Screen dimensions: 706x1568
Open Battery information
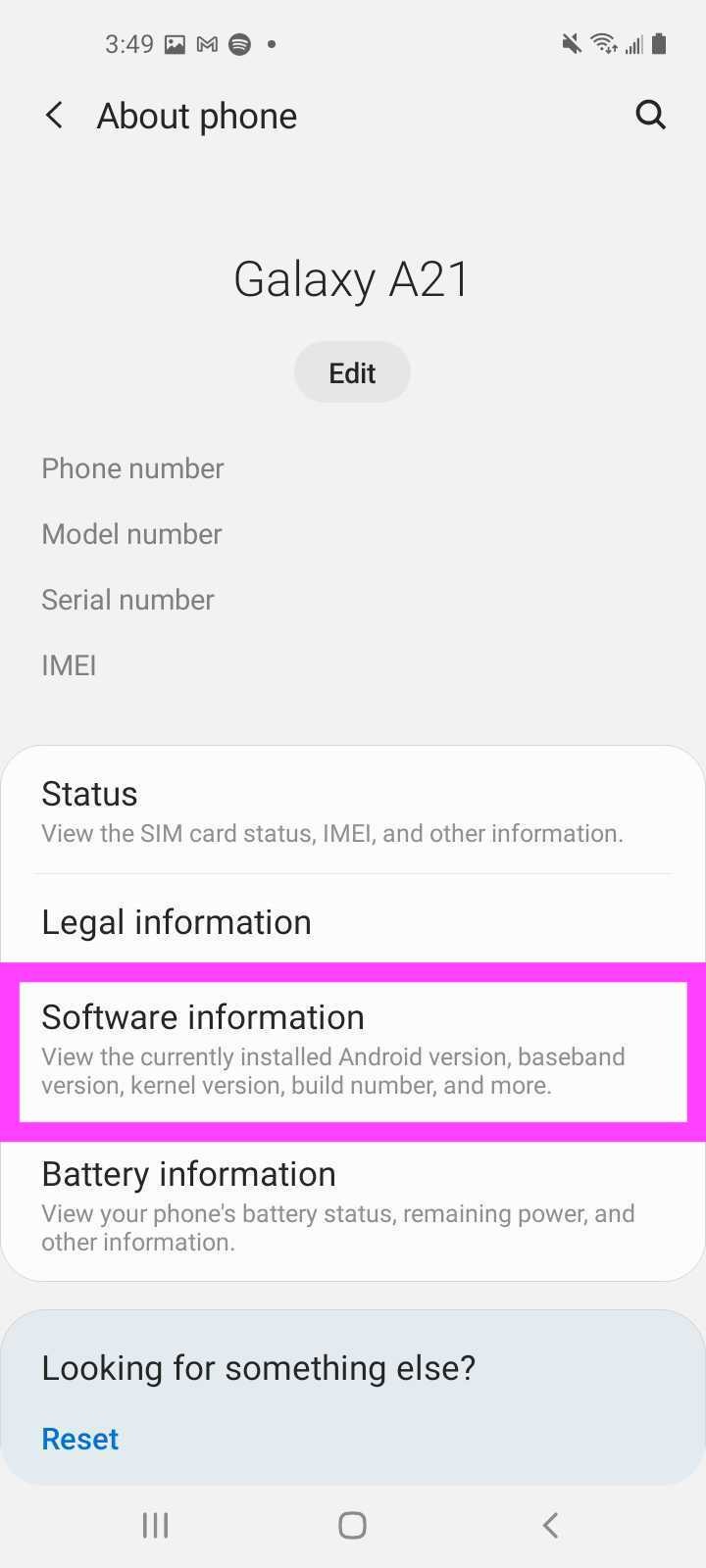(353, 1206)
